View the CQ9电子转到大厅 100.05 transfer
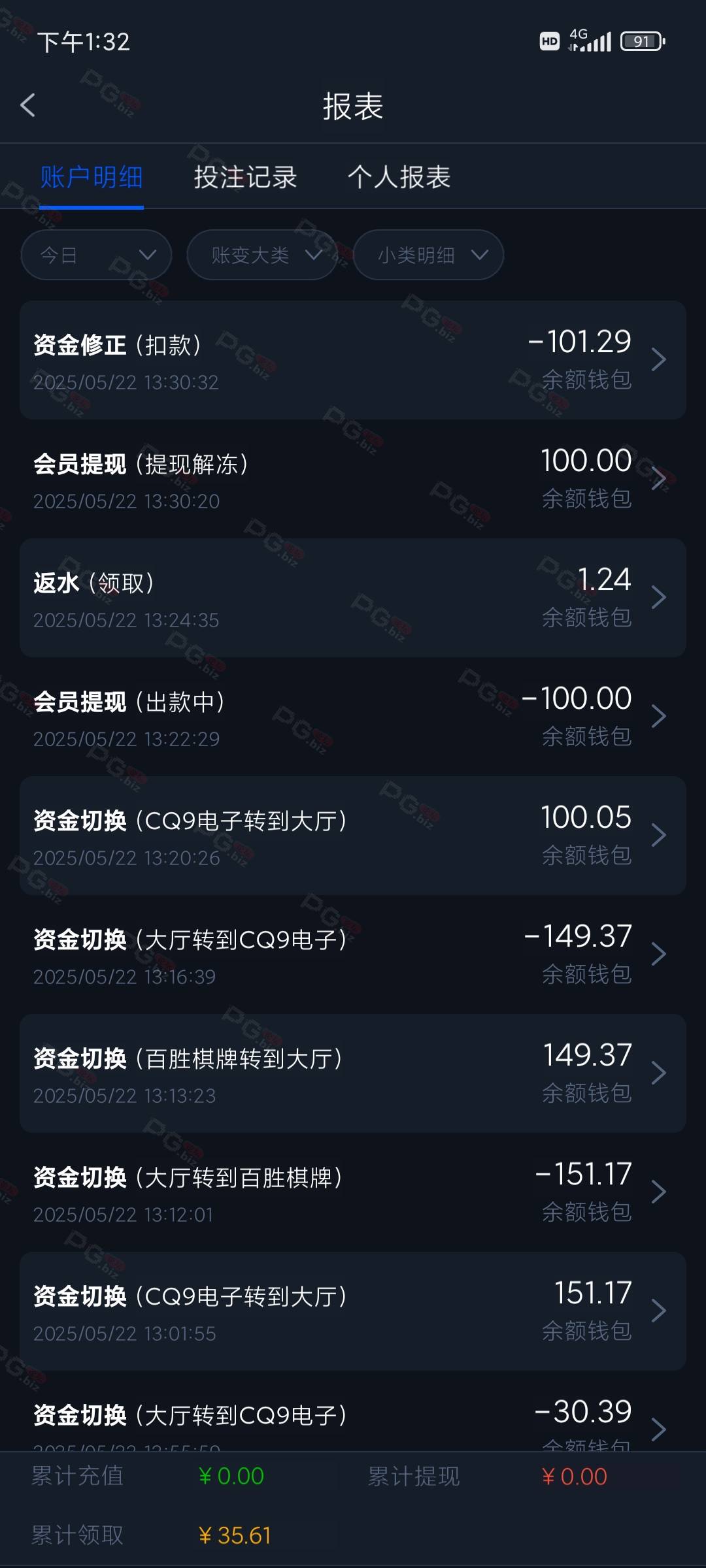Image resolution: width=706 pixels, height=1568 pixels. [353, 836]
